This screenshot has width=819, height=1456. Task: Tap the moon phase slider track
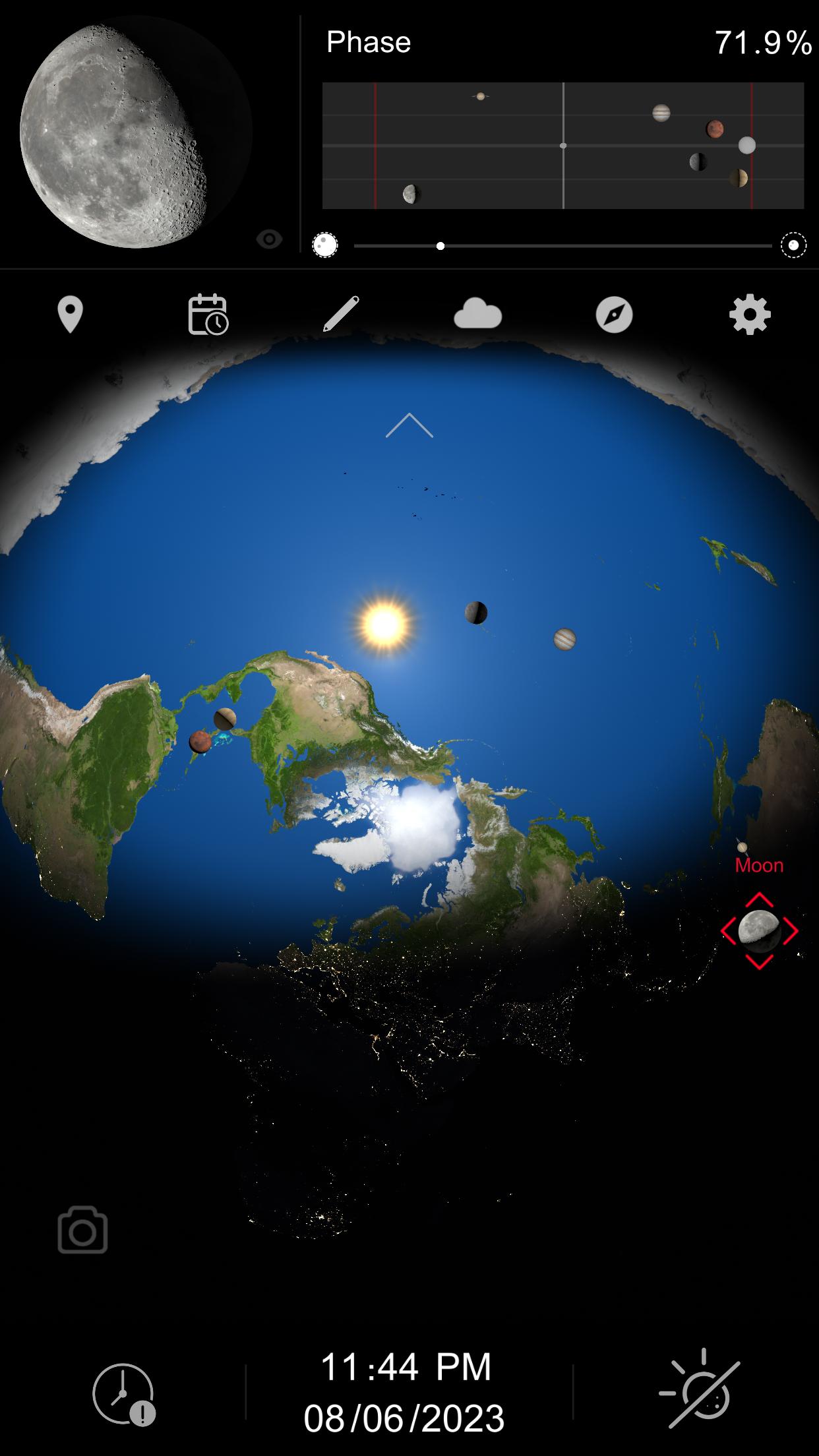click(x=562, y=246)
